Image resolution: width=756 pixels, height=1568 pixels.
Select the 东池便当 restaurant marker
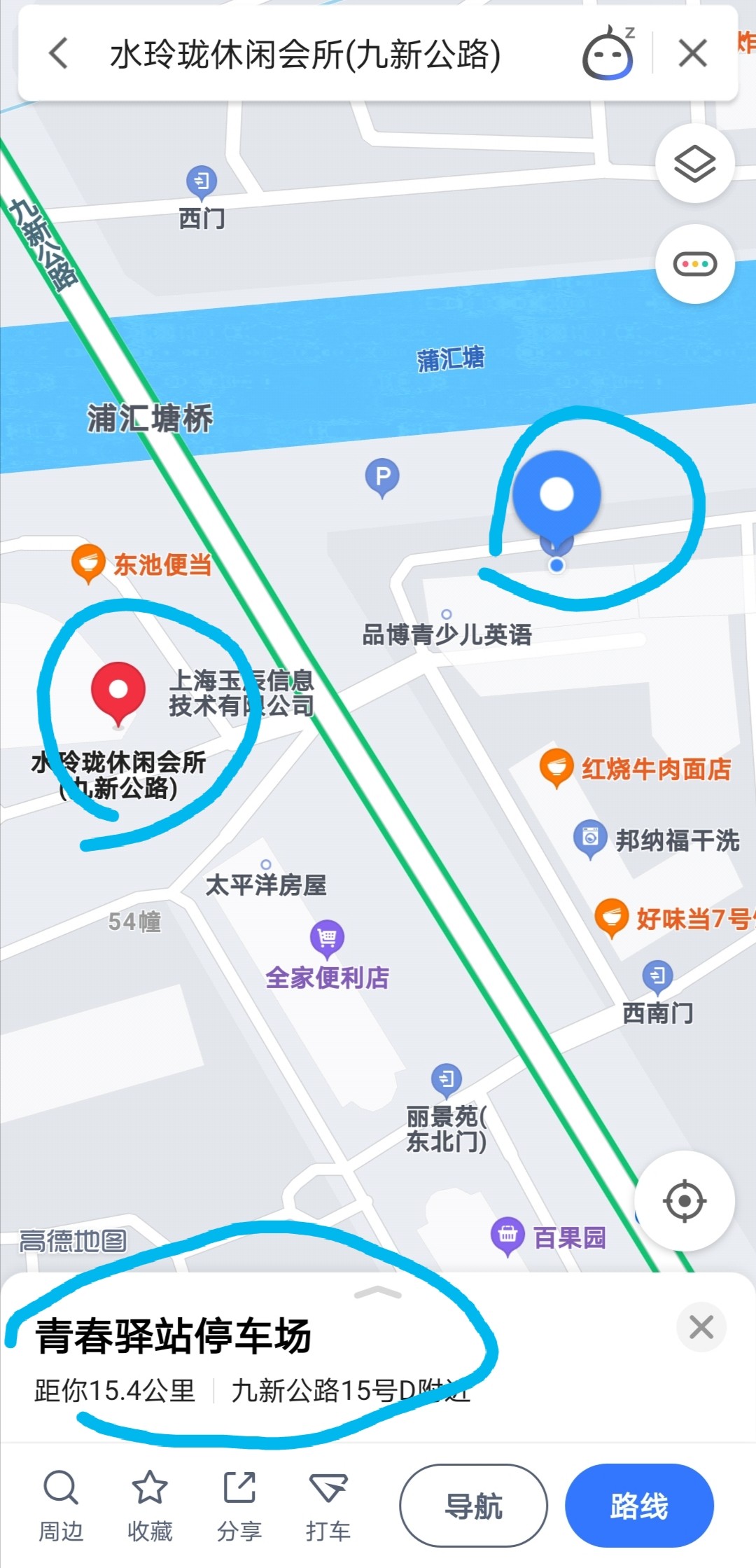(x=88, y=562)
